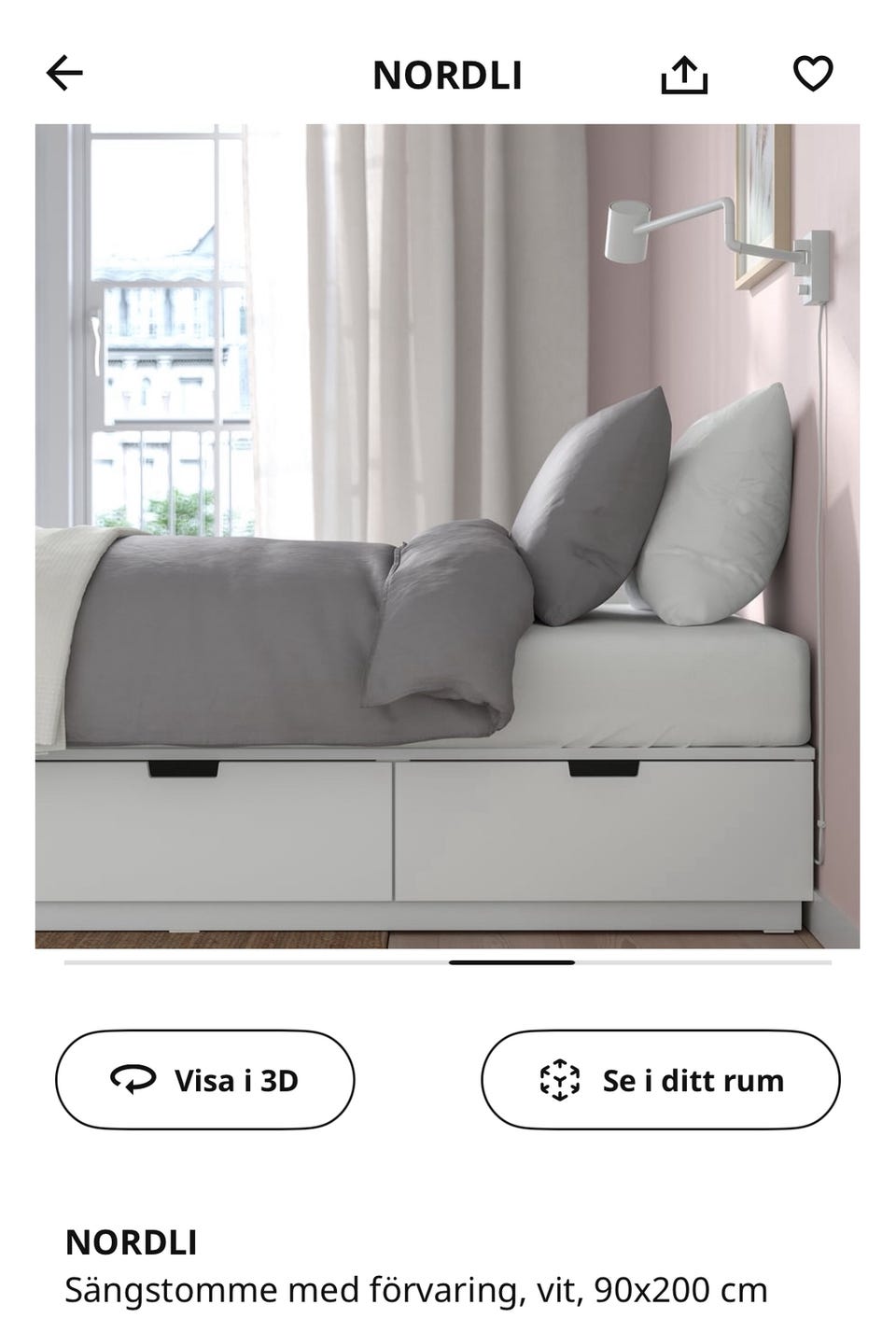This screenshot has width=896, height=1318.
Task: Open the NORDLI bed product photo
Action: tap(447, 536)
